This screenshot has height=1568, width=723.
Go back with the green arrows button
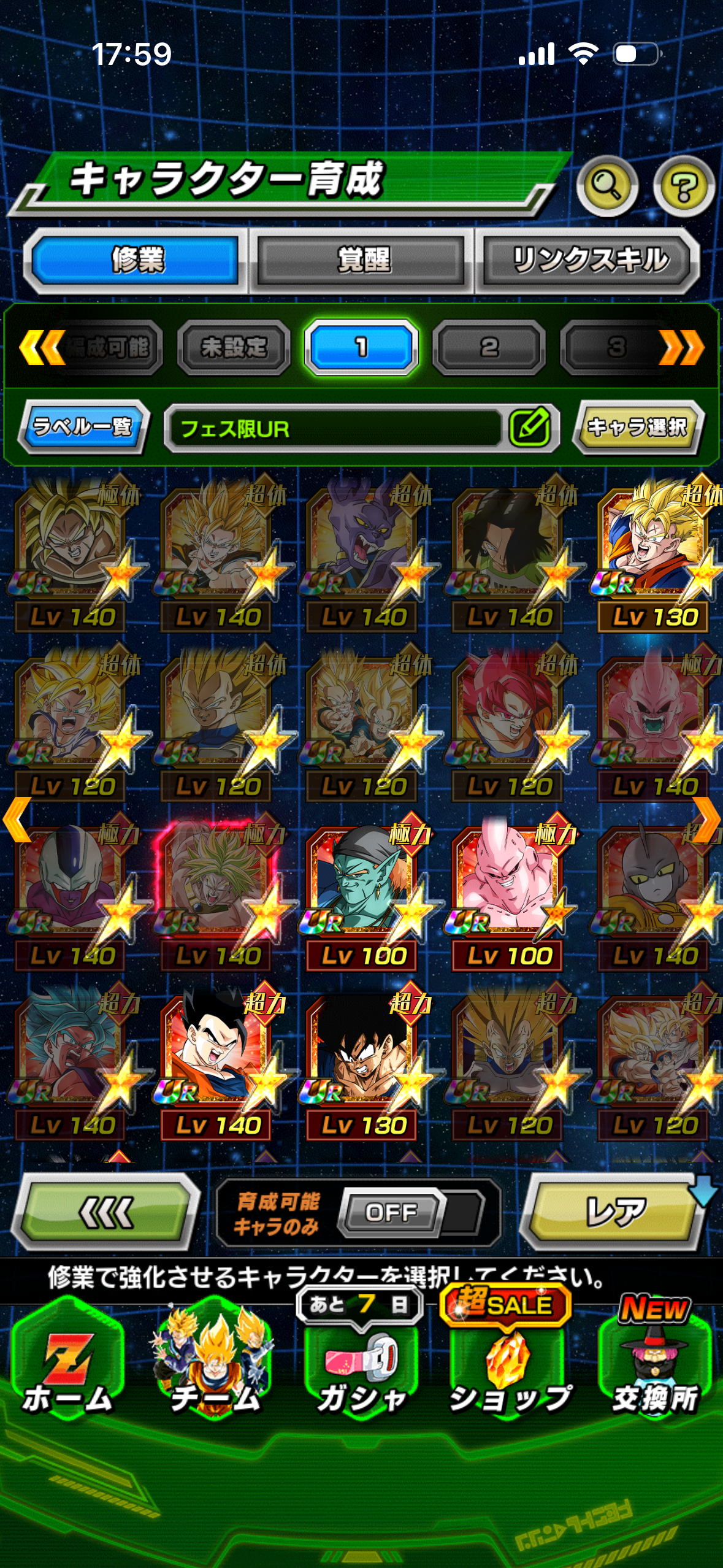(105, 1212)
